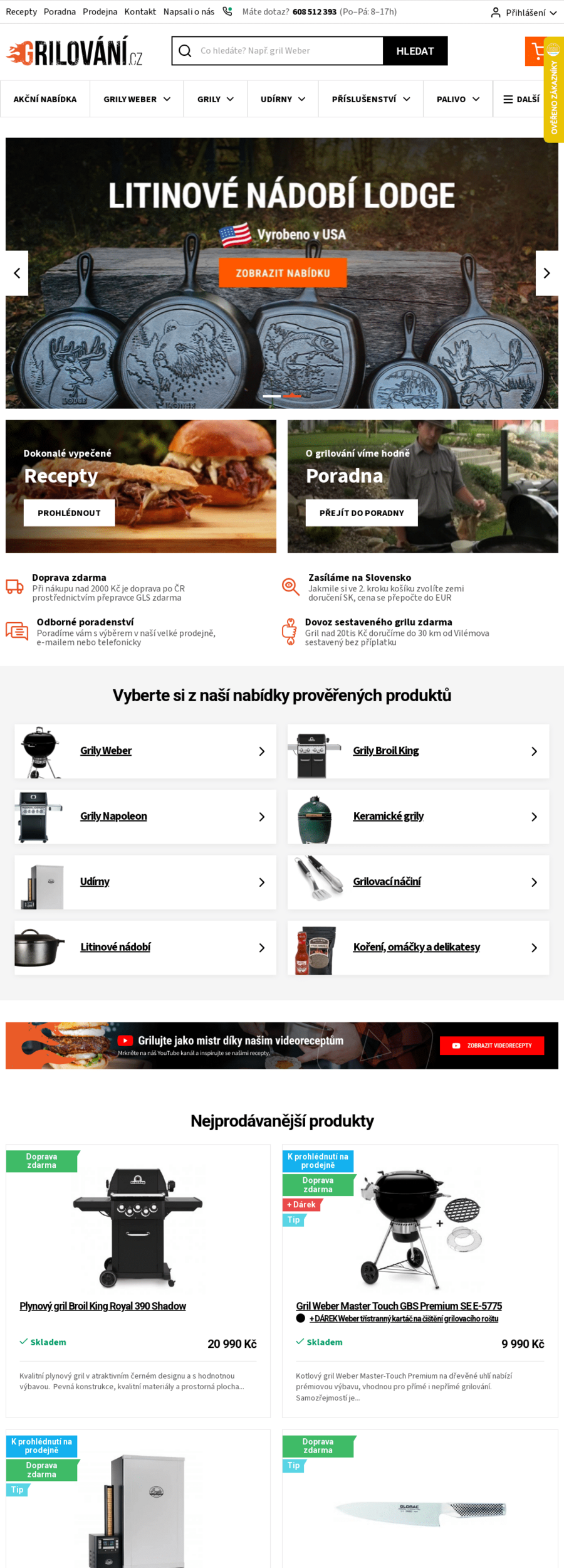View the ZOBRAZIT VIDEORECEPTY YouTube button
This screenshot has height=1568, width=564.
[492, 1046]
